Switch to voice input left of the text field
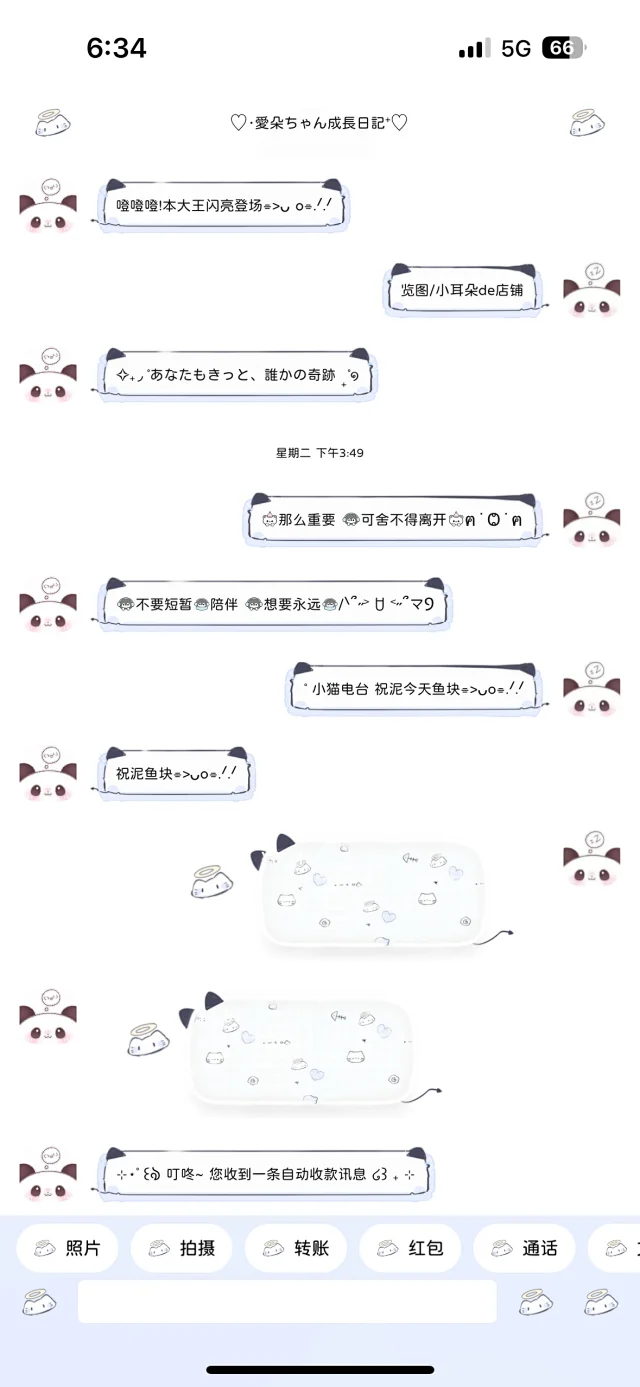 pyautogui.click(x=41, y=1301)
